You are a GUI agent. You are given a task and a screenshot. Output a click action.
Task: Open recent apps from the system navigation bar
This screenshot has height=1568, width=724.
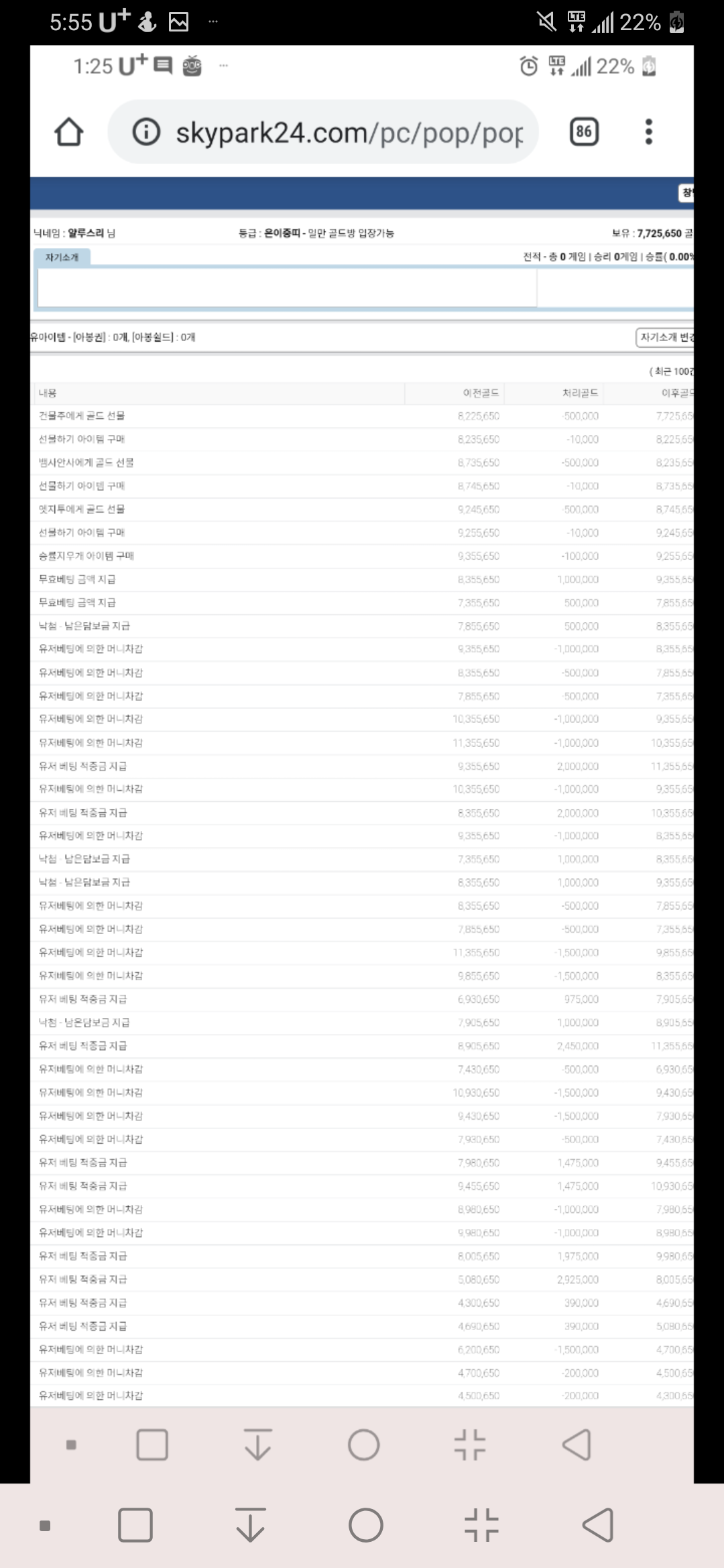click(135, 1525)
